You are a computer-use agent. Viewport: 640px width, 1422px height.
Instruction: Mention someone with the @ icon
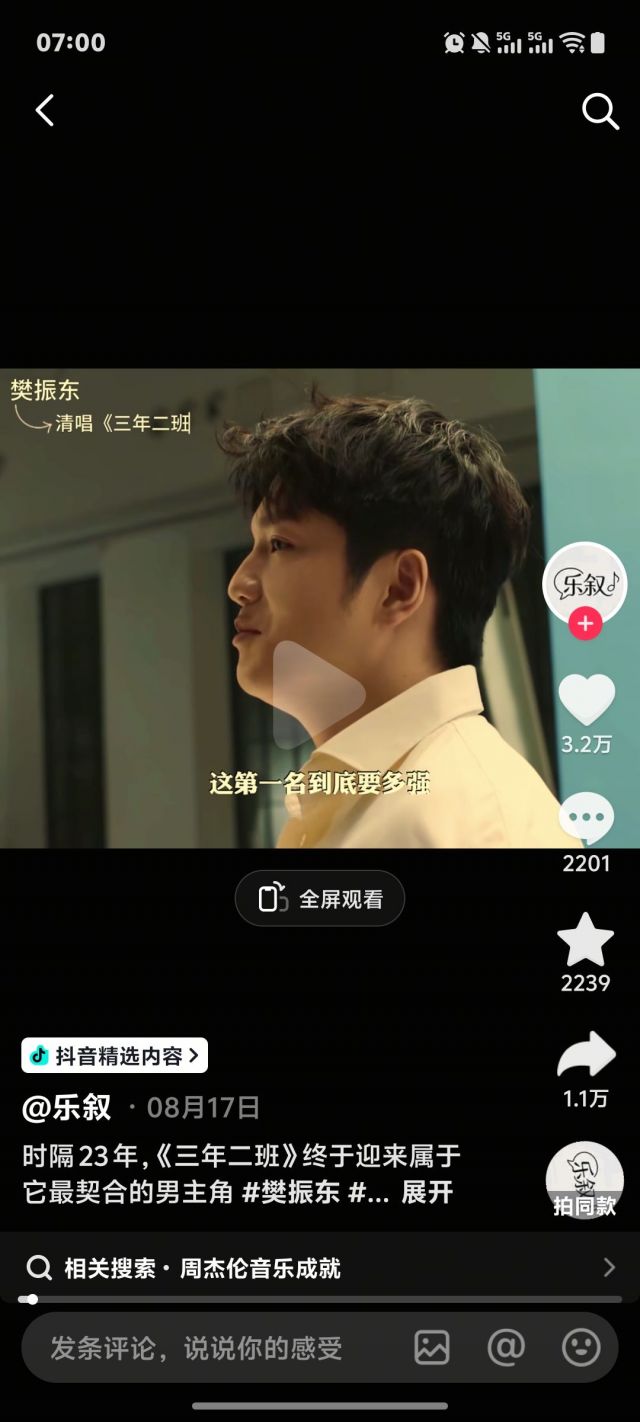click(506, 1348)
